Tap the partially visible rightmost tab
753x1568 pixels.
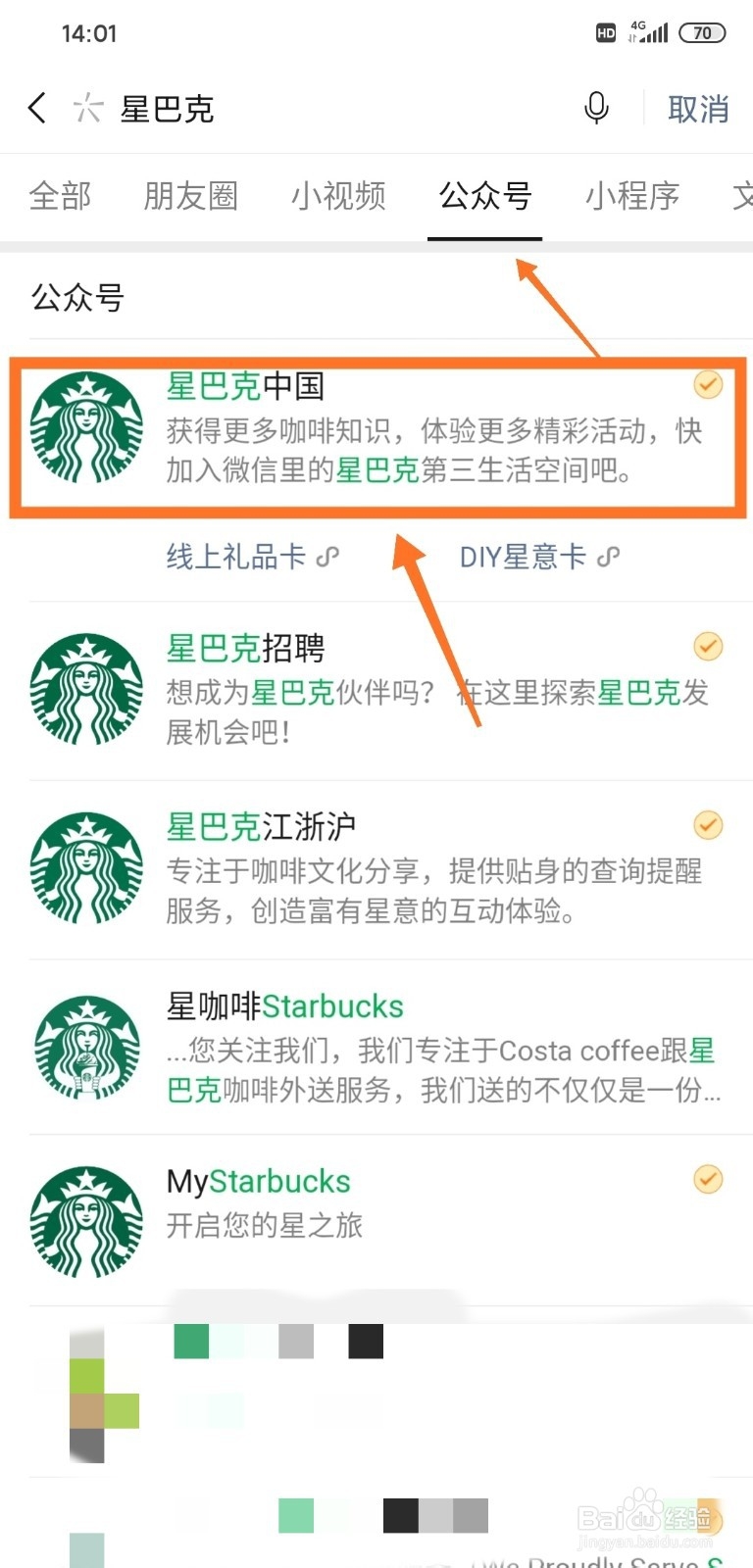(x=743, y=196)
